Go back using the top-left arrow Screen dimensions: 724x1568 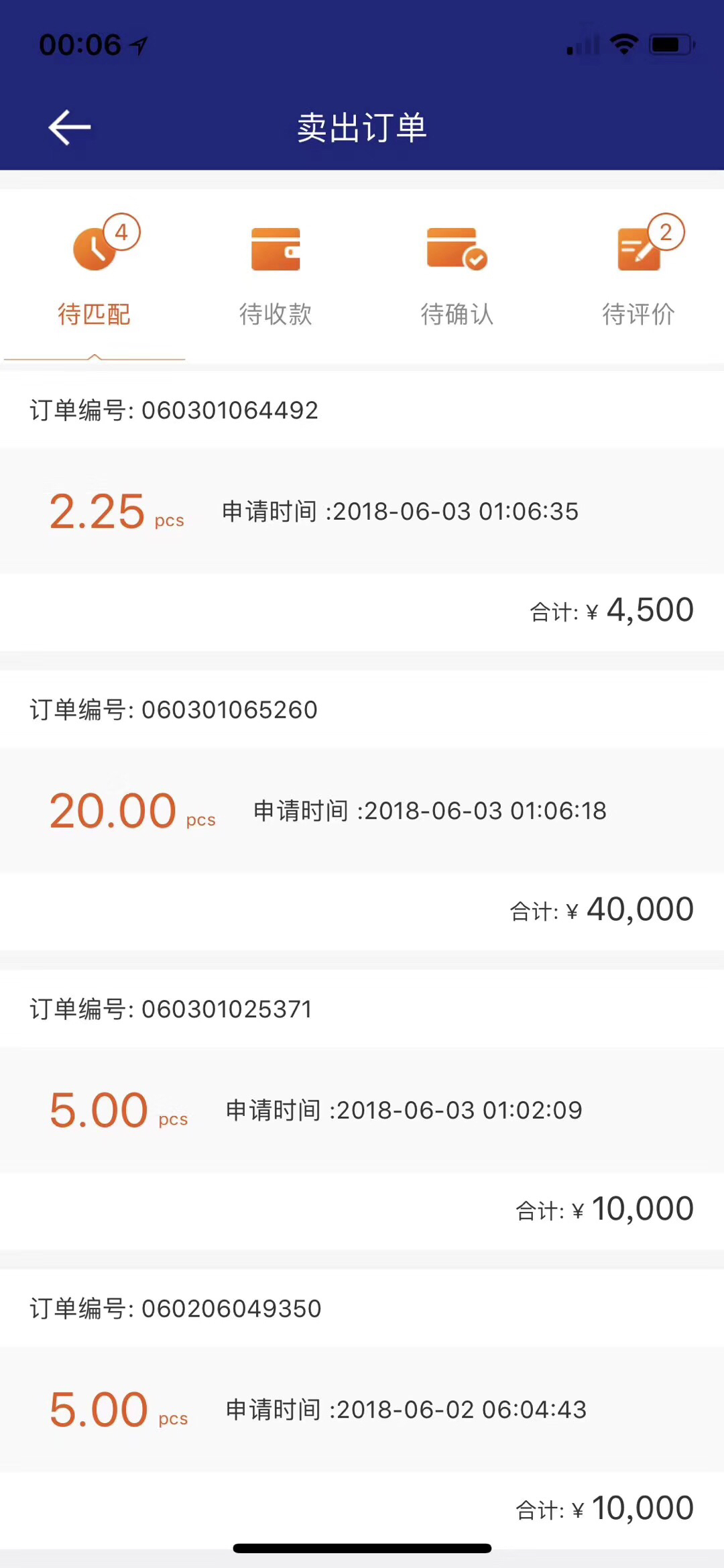[x=69, y=127]
